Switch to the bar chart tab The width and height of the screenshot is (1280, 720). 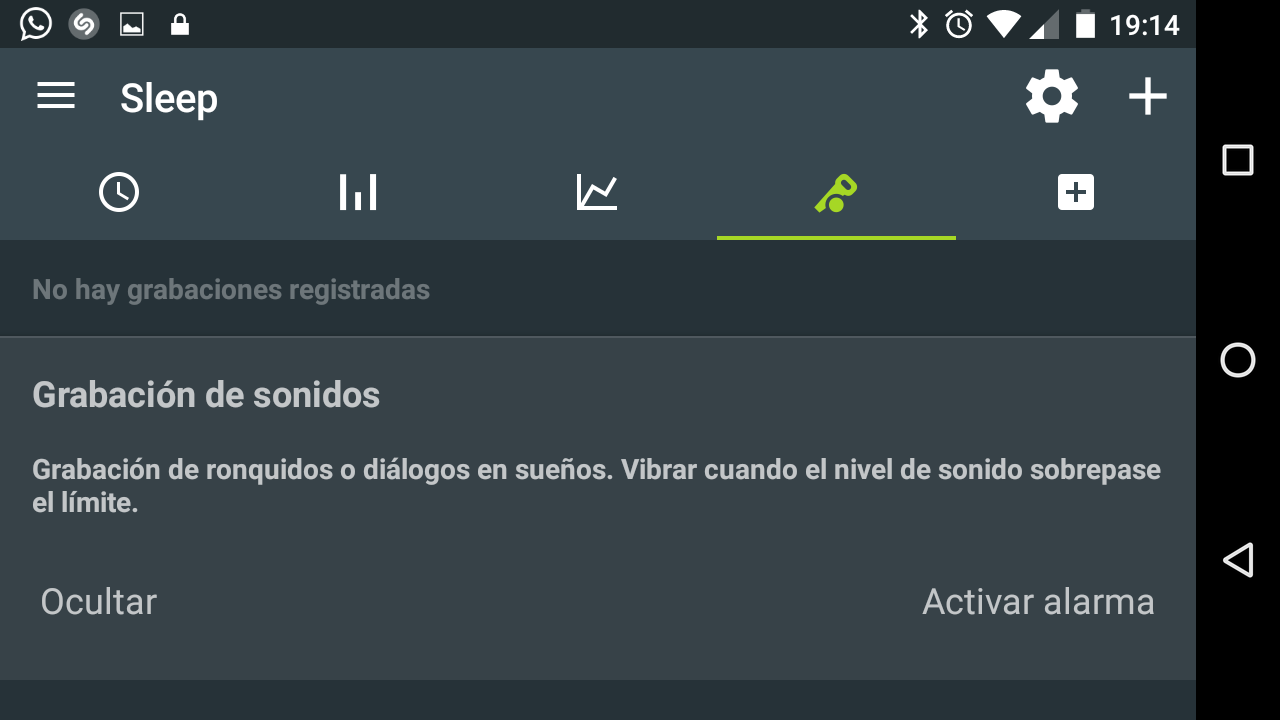[x=358, y=192]
